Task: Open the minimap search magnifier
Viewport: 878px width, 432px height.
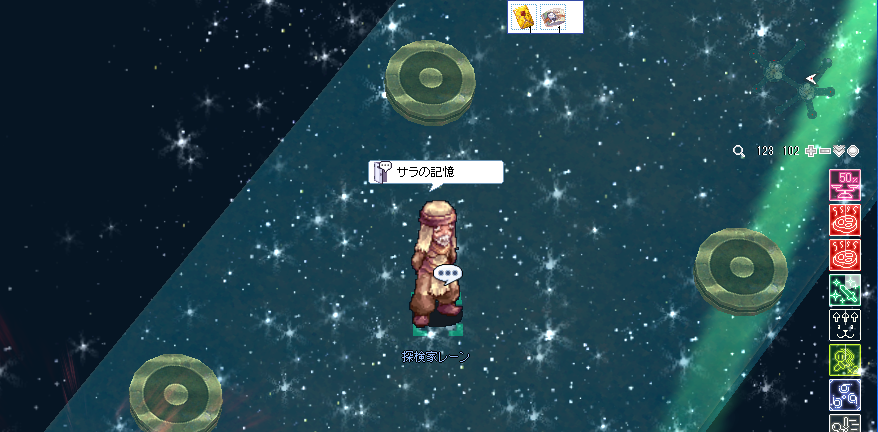Action: [x=739, y=151]
